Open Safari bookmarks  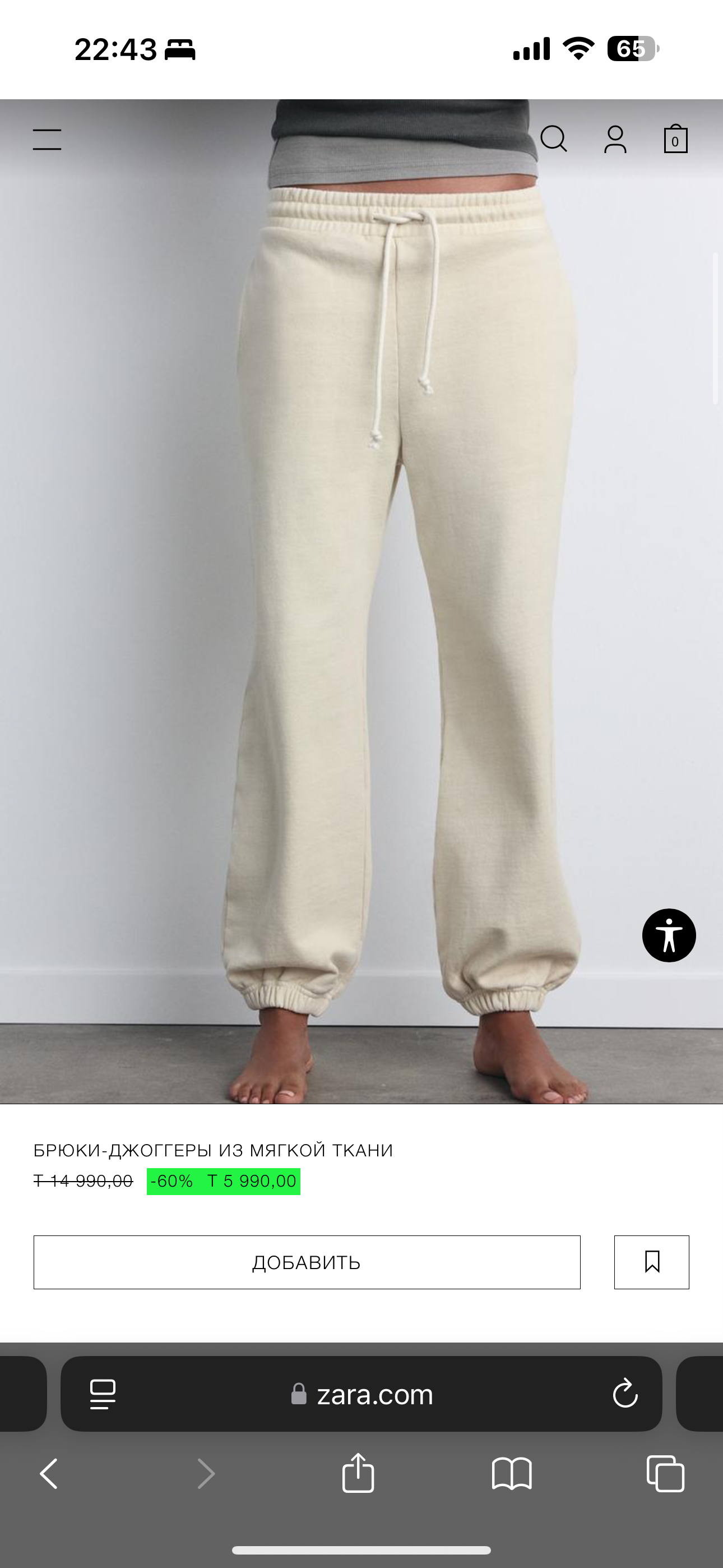click(511, 1474)
